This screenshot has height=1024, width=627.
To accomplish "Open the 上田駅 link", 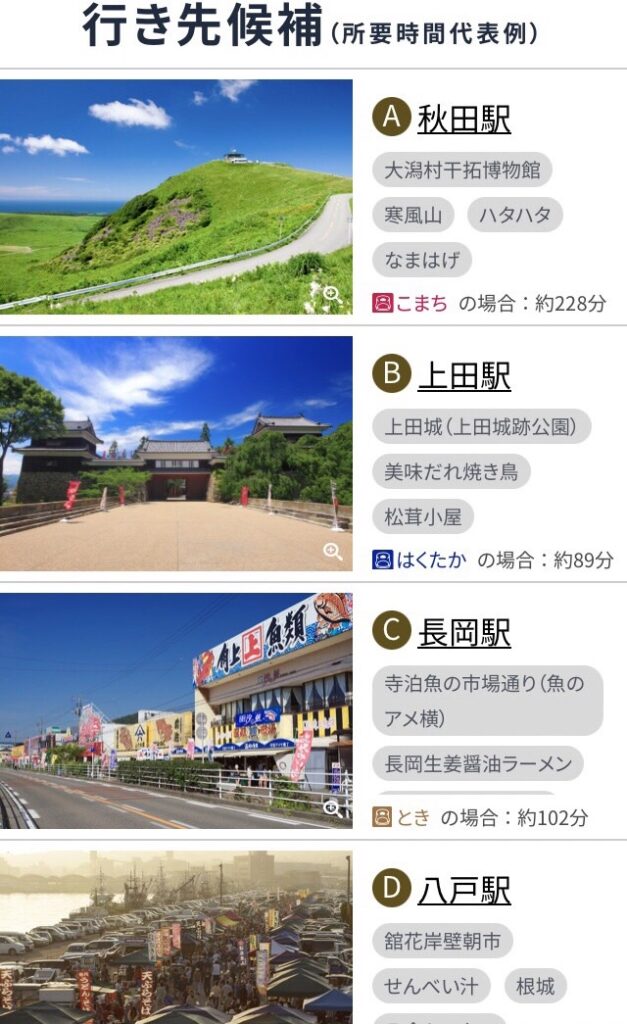I will [x=463, y=376].
